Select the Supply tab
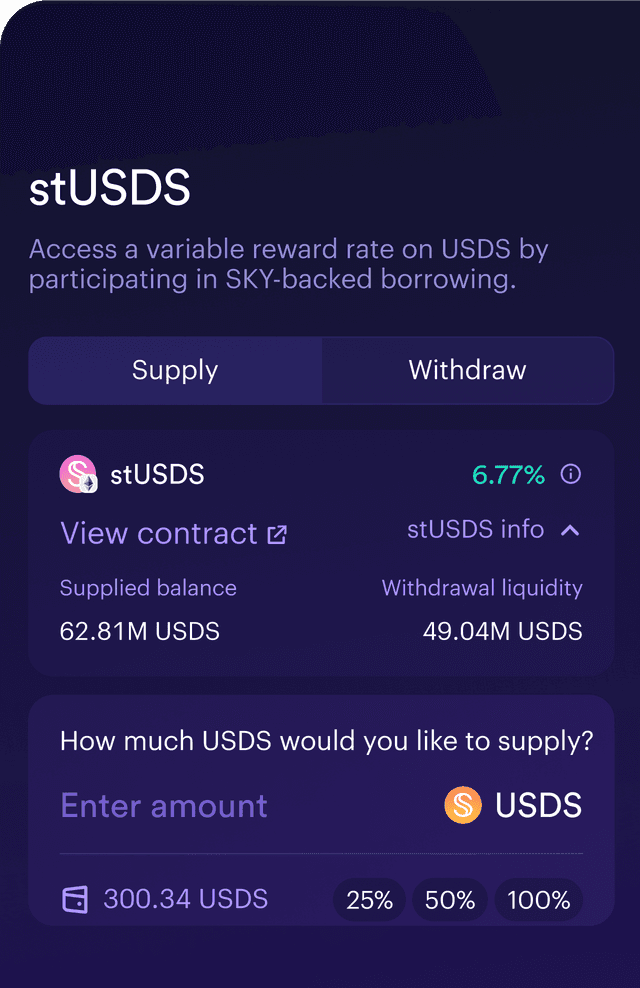This screenshot has width=640, height=988. pyautogui.click(x=175, y=370)
